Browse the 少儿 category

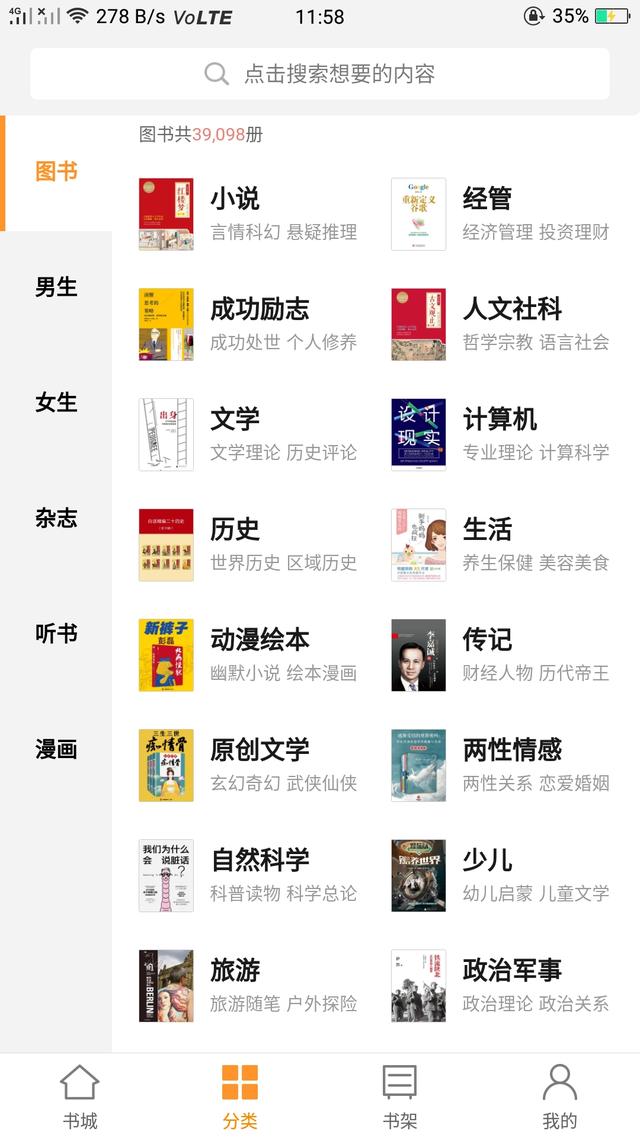[x=500, y=874]
